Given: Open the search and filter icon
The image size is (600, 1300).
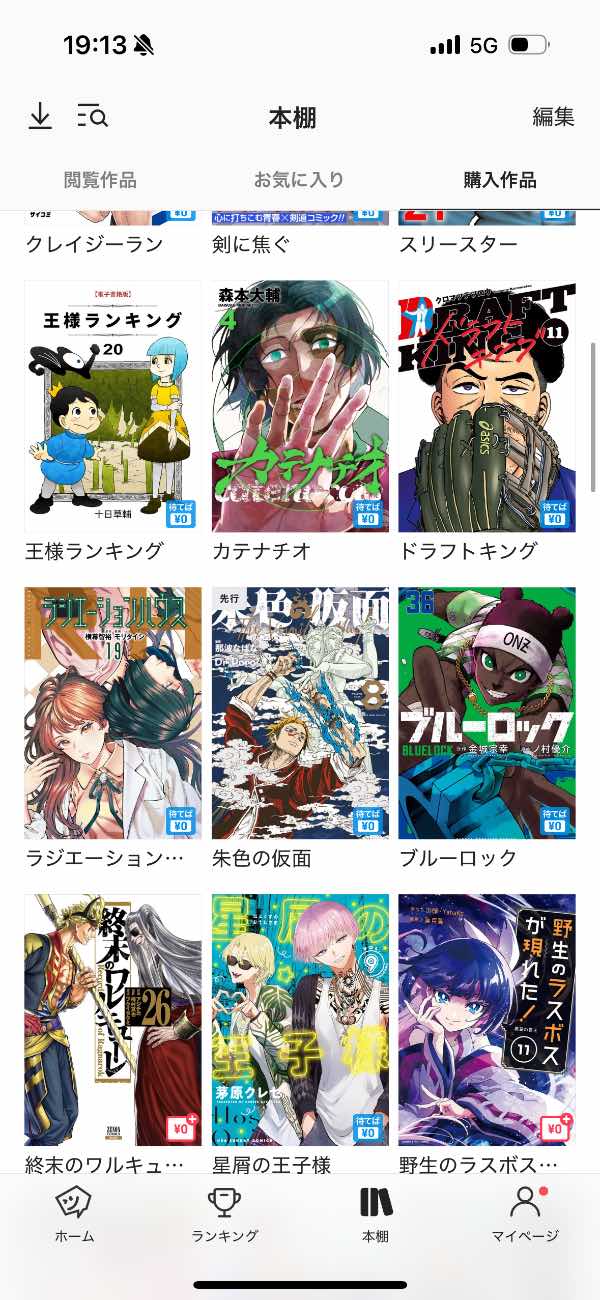Looking at the screenshot, I should pos(93,117).
